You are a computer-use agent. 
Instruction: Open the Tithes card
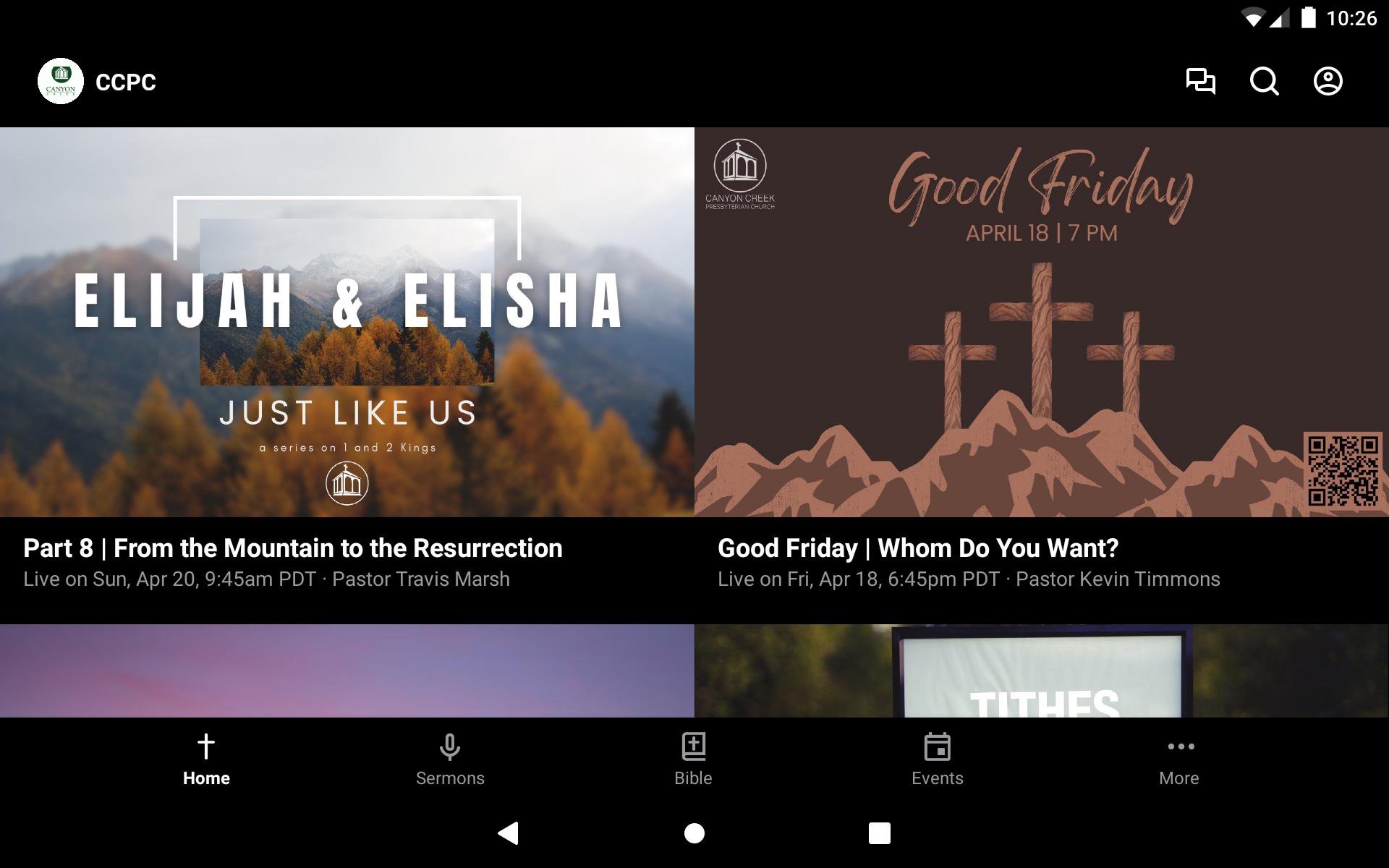pyautogui.click(x=1042, y=671)
